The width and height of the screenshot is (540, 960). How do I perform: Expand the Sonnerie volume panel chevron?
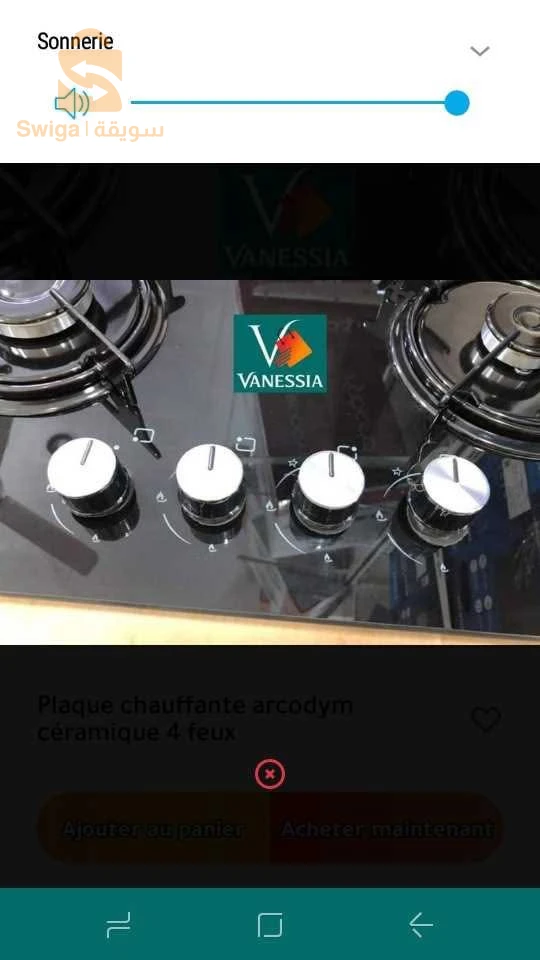(479, 51)
